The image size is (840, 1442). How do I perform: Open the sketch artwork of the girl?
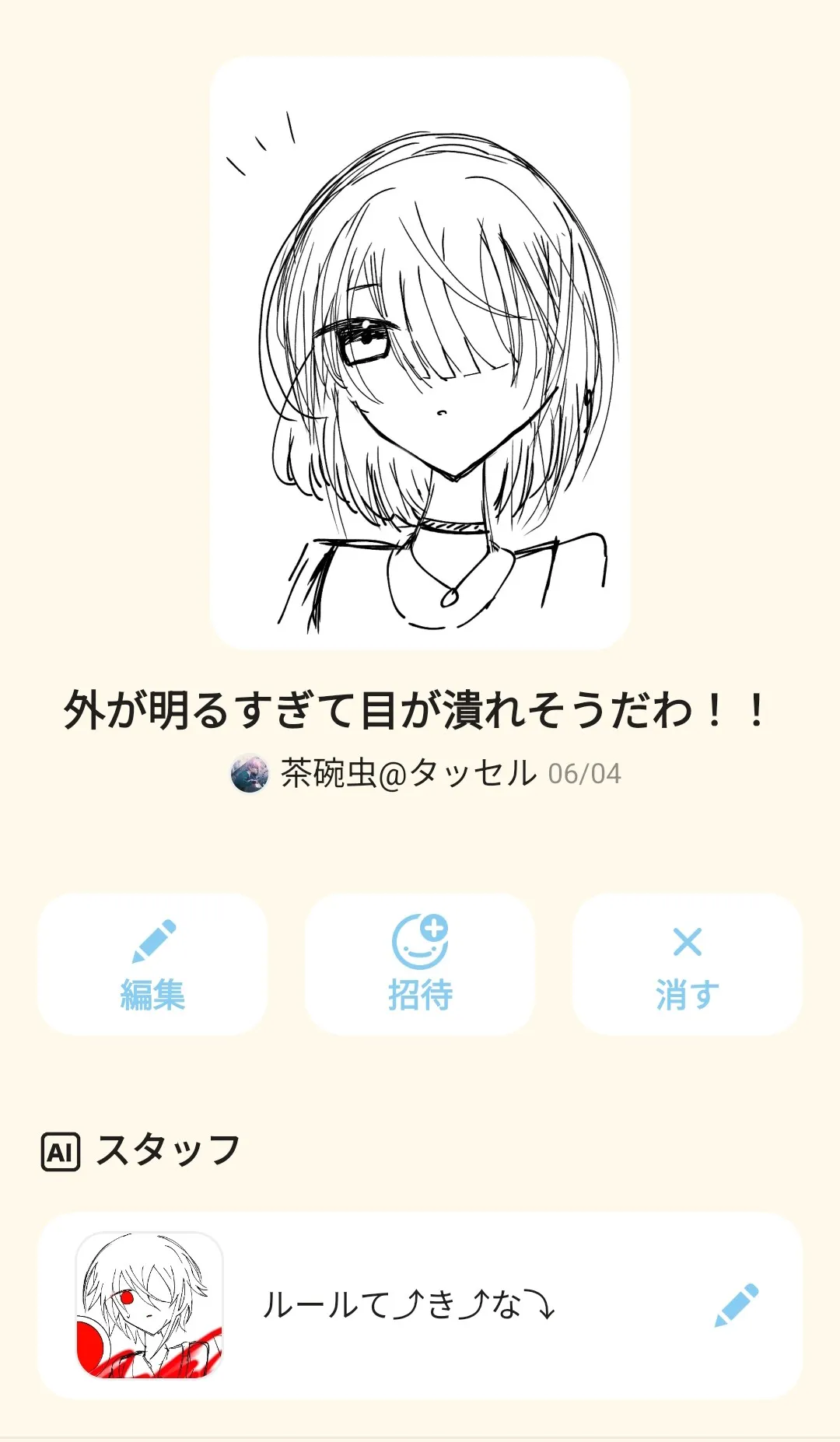click(x=420, y=353)
